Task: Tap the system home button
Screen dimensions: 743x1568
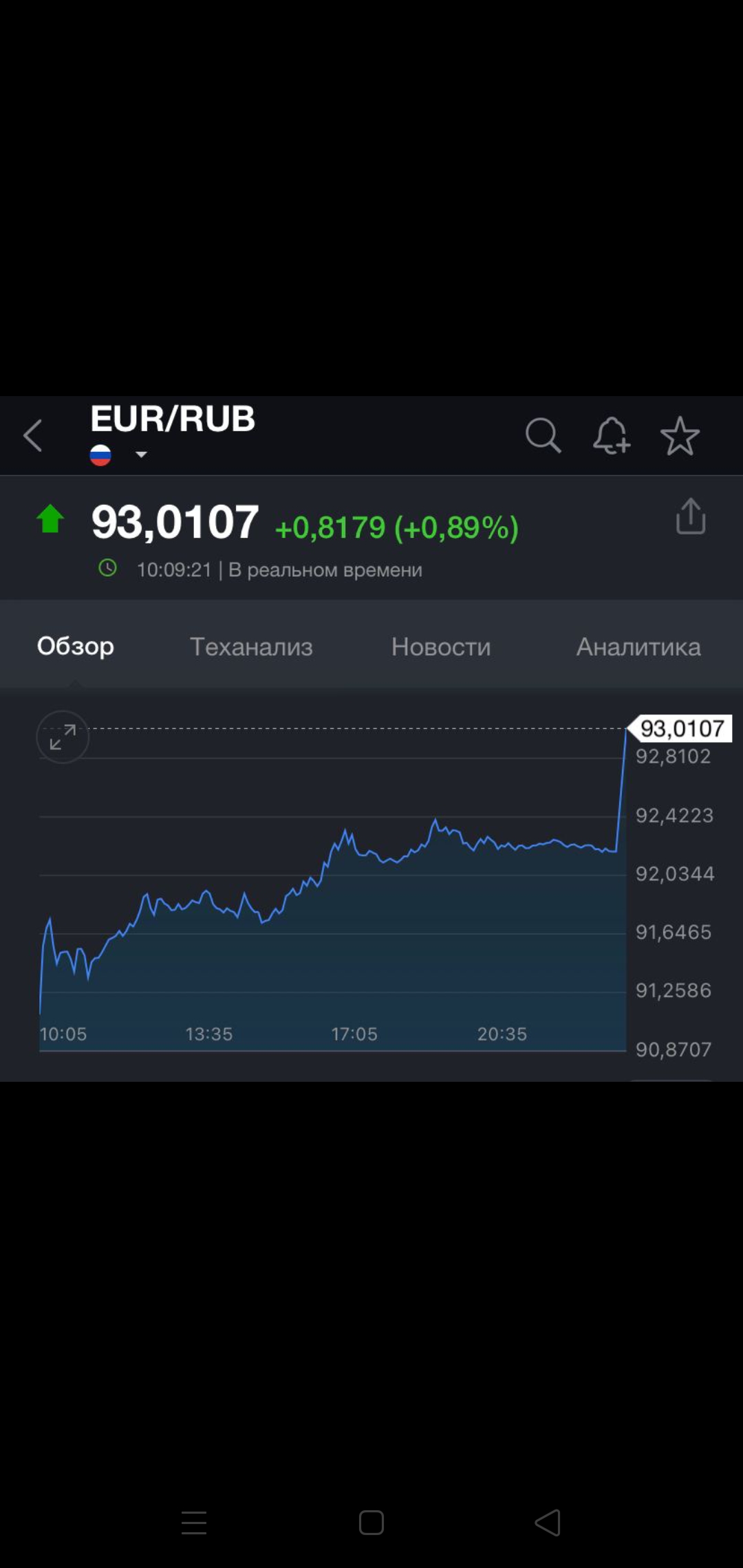Action: click(371, 1523)
